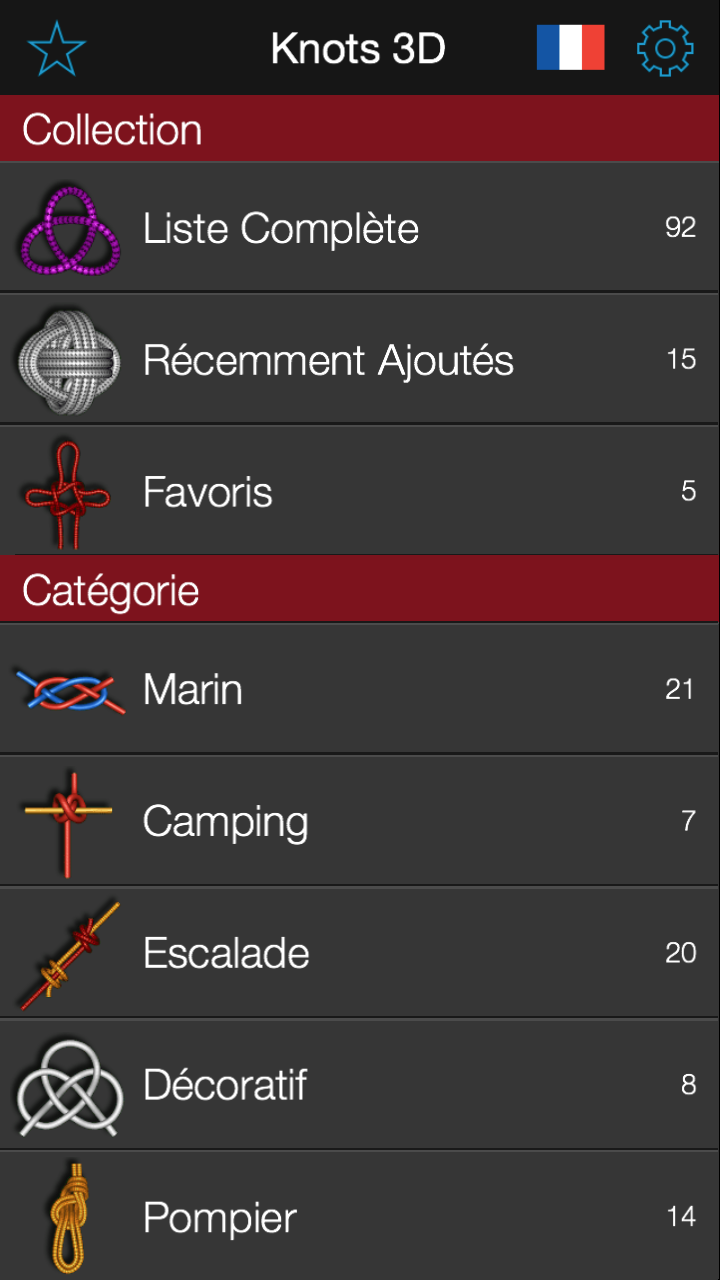Tap the star icon in the header
The width and height of the screenshot is (720, 1280).
57,48
